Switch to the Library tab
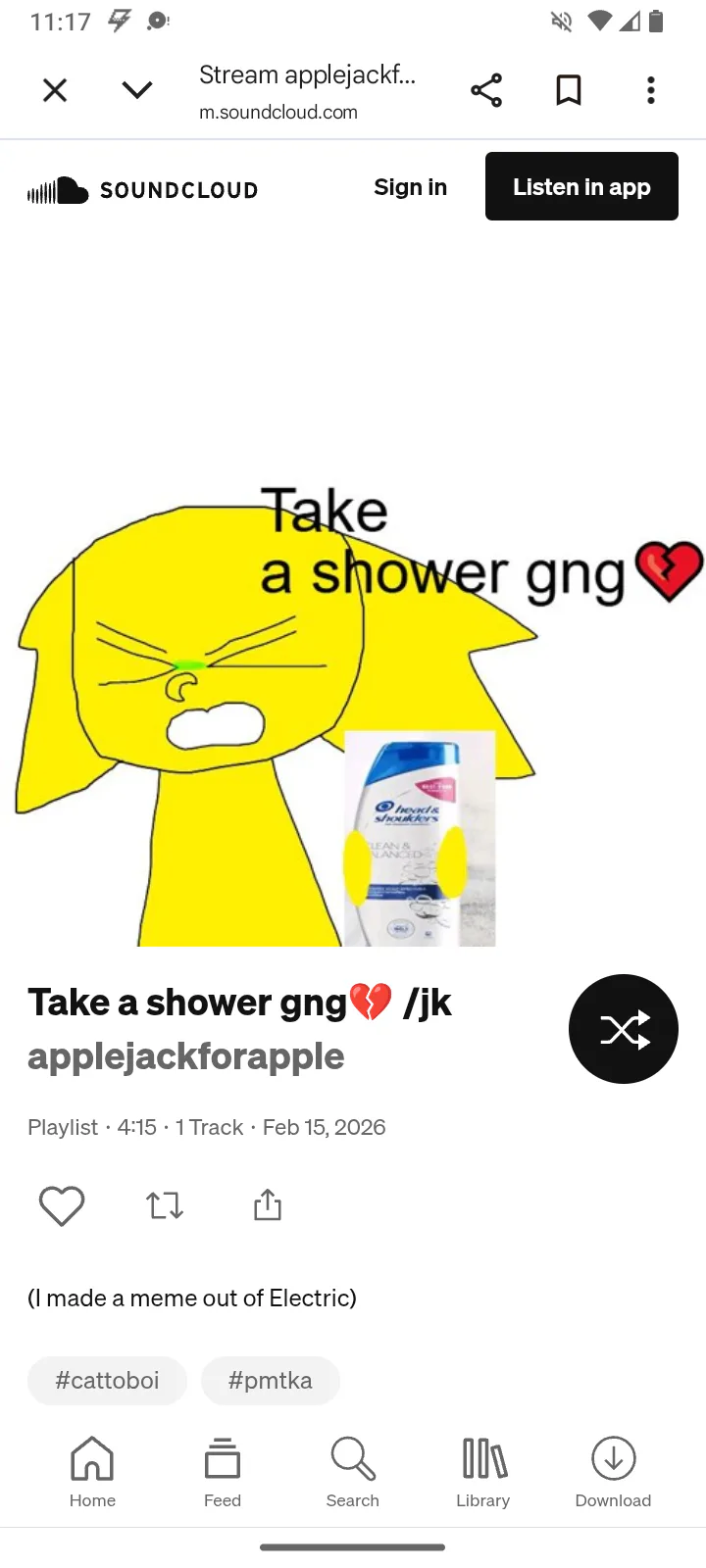Image resolution: width=706 pixels, height=1568 pixels. [x=483, y=1472]
